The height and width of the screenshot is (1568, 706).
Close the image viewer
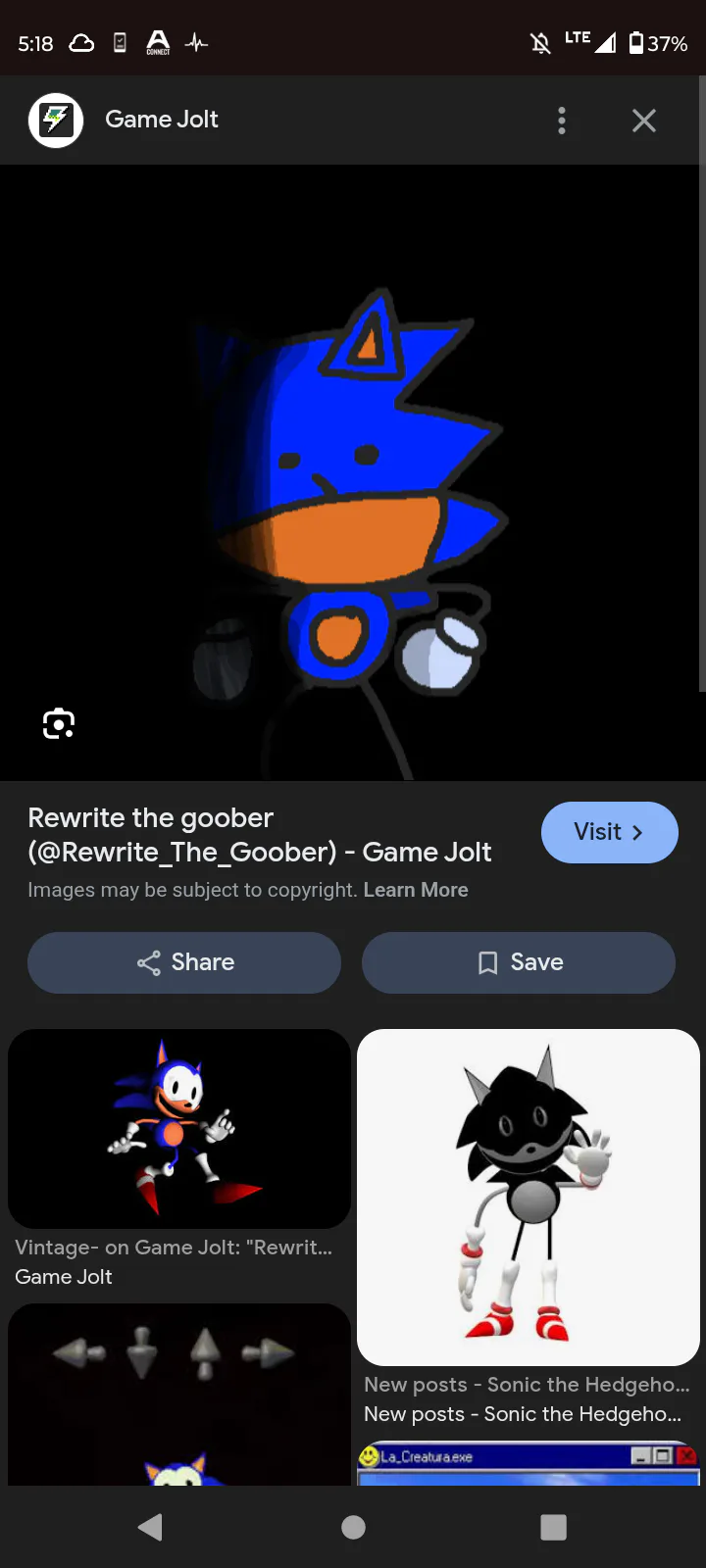coord(643,121)
